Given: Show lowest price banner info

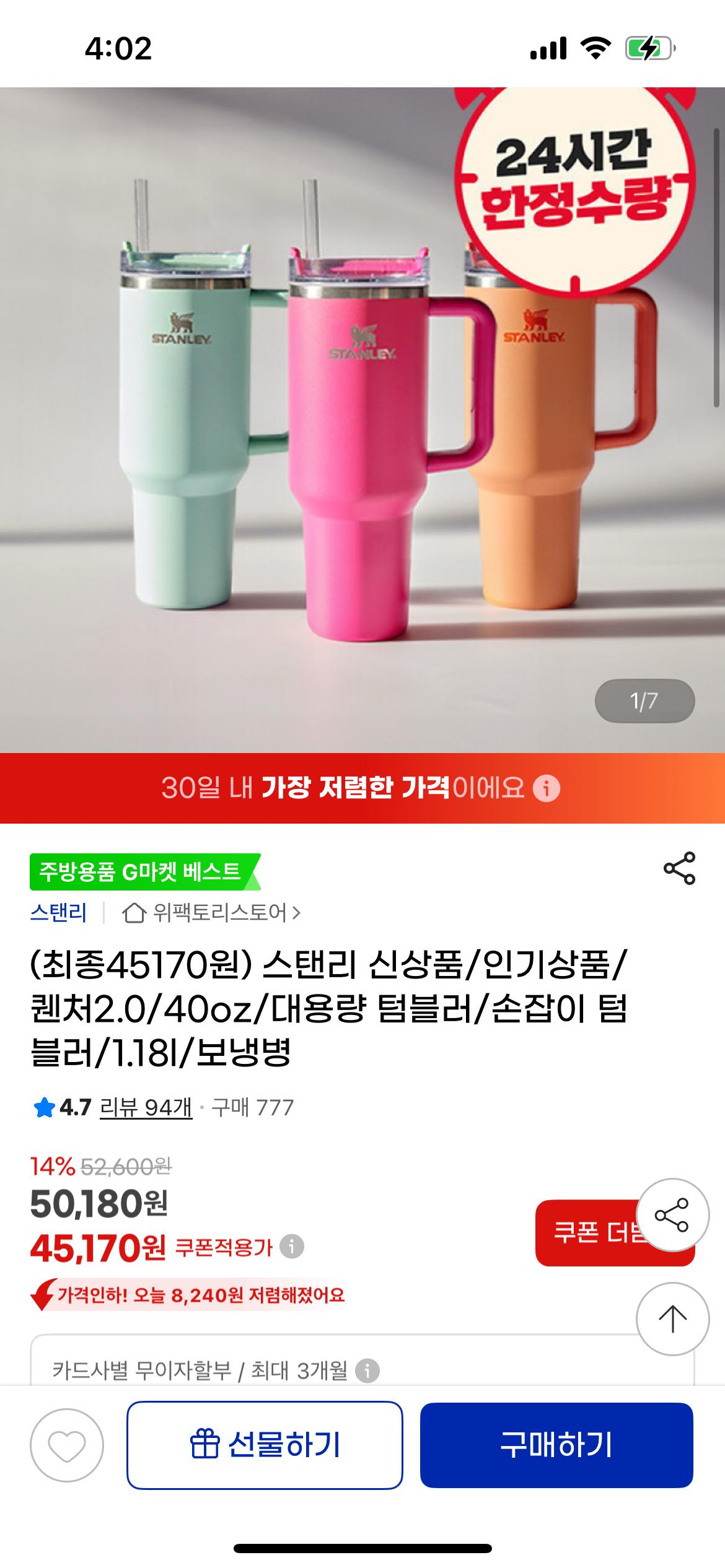Looking at the screenshot, I should (547, 789).
